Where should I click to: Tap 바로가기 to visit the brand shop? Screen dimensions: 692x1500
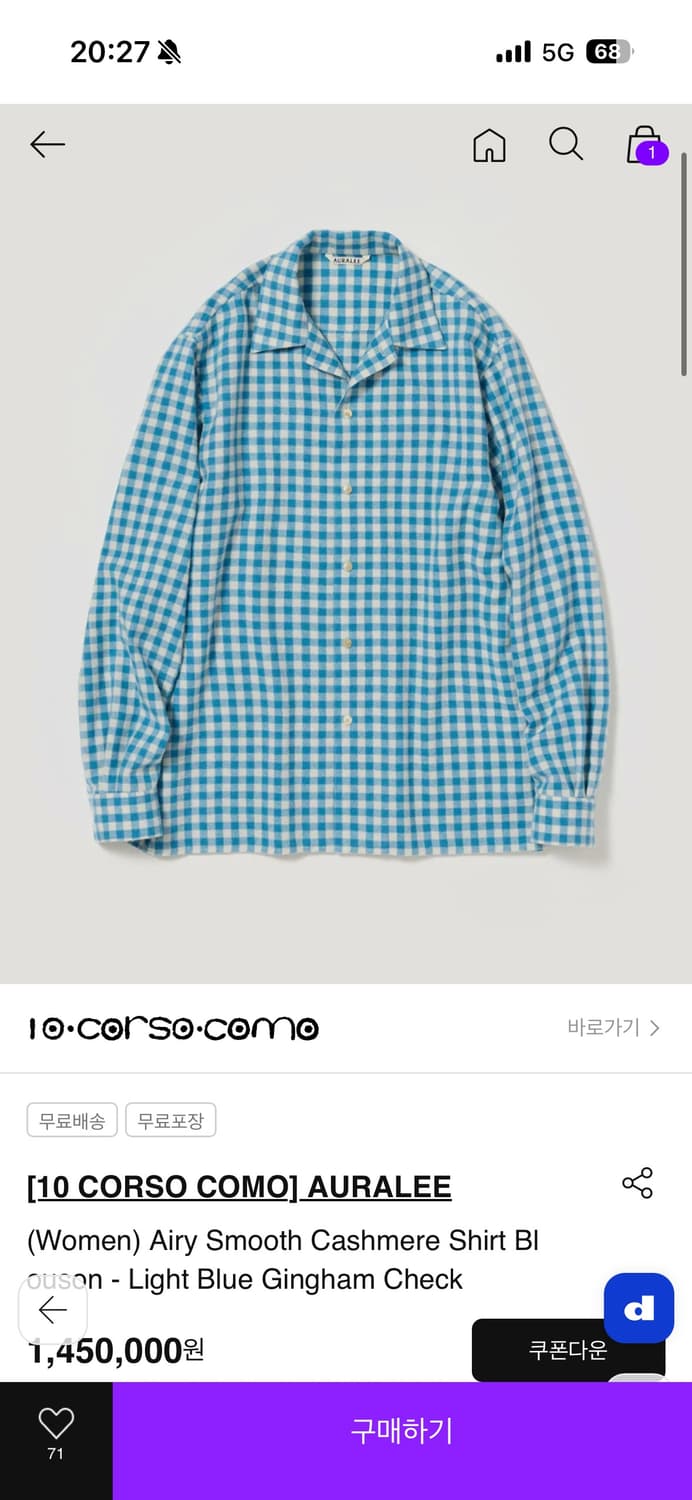pos(613,1028)
